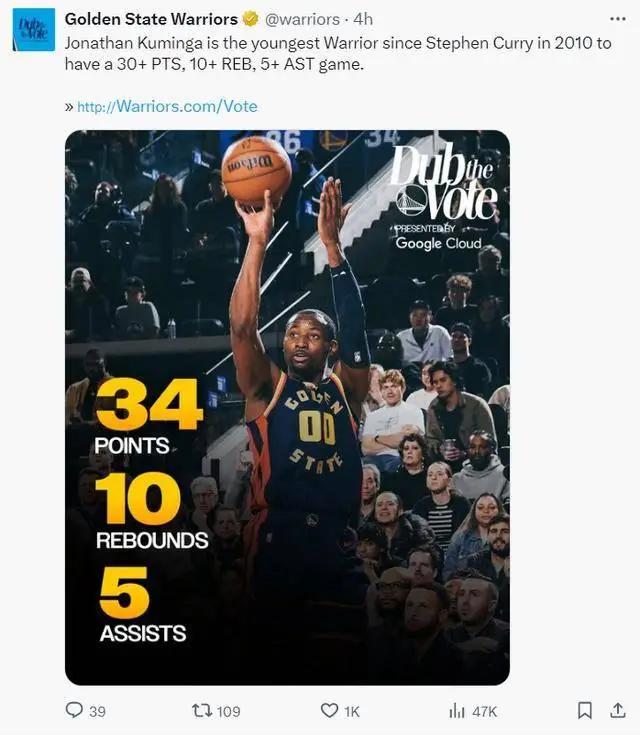Bookmark this Warriors tweet
The image size is (640, 735).
click(585, 711)
